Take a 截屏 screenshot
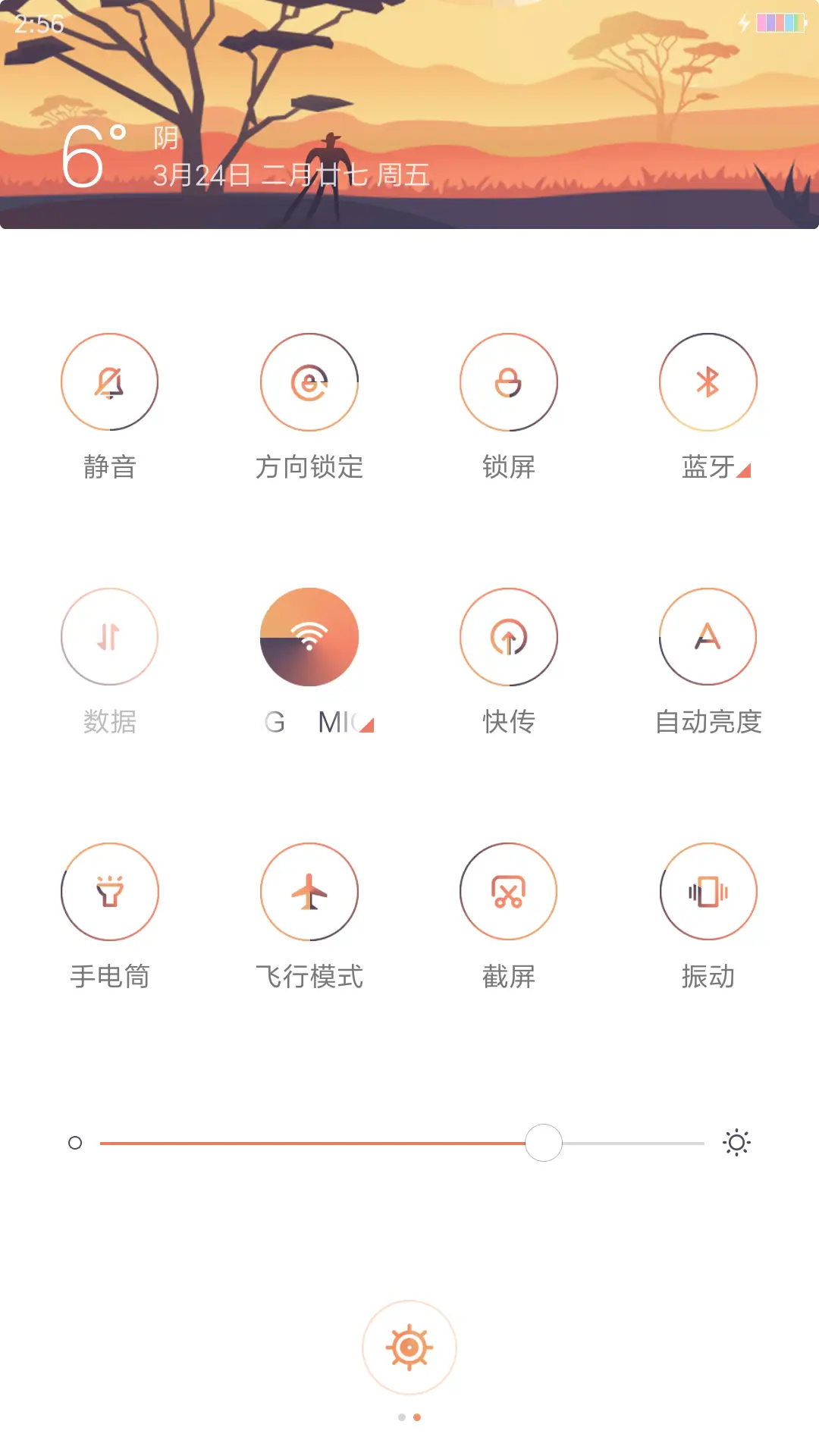This screenshot has width=819, height=1456. pyautogui.click(x=509, y=893)
